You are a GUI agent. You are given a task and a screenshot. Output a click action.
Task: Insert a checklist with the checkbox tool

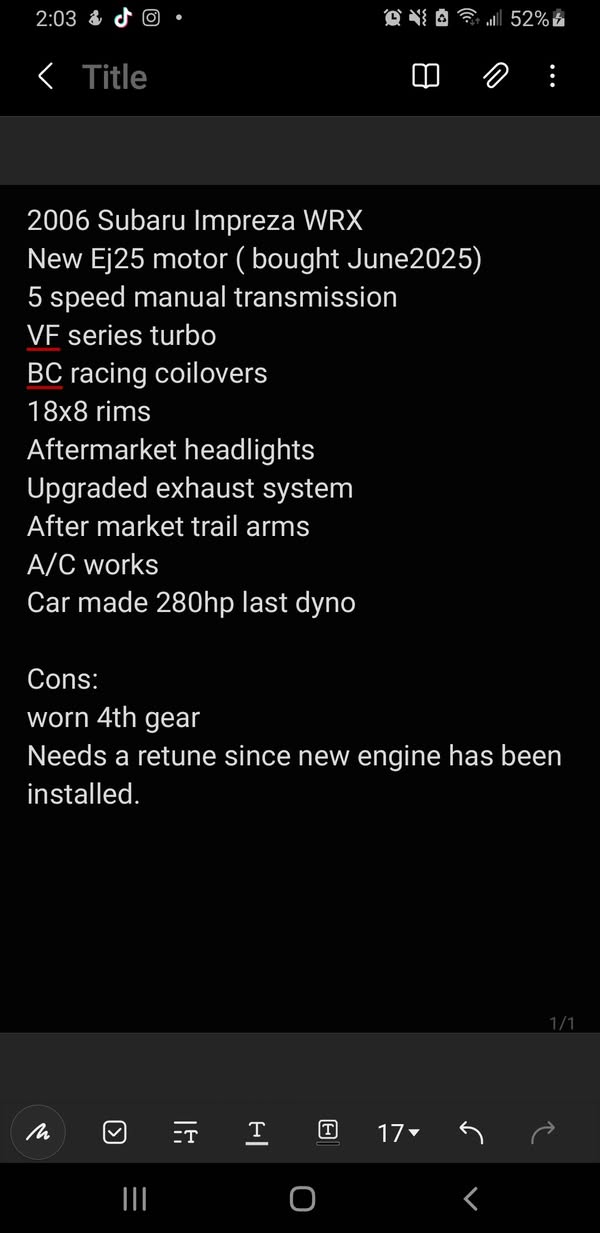tap(115, 1132)
